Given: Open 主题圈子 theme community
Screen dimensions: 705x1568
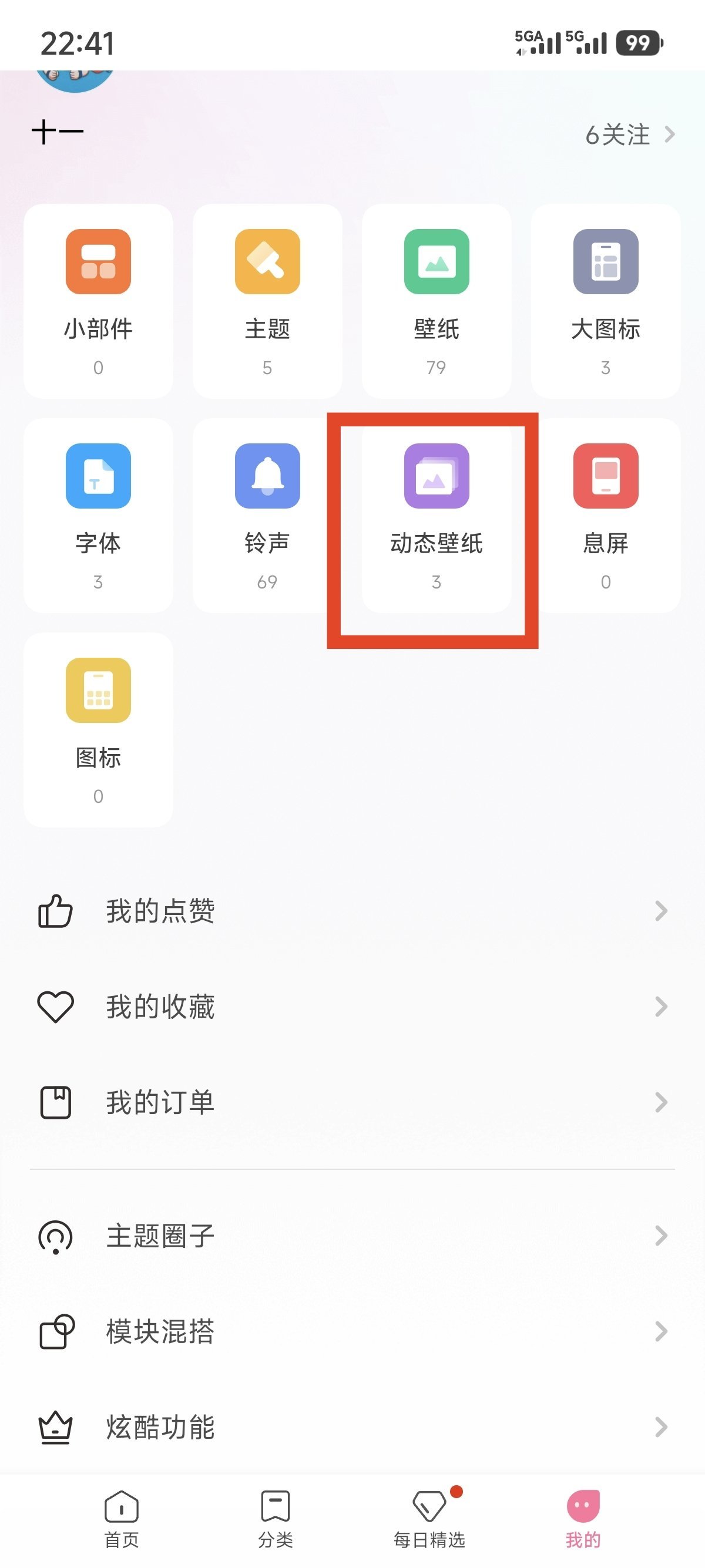Looking at the screenshot, I should pos(352,1236).
